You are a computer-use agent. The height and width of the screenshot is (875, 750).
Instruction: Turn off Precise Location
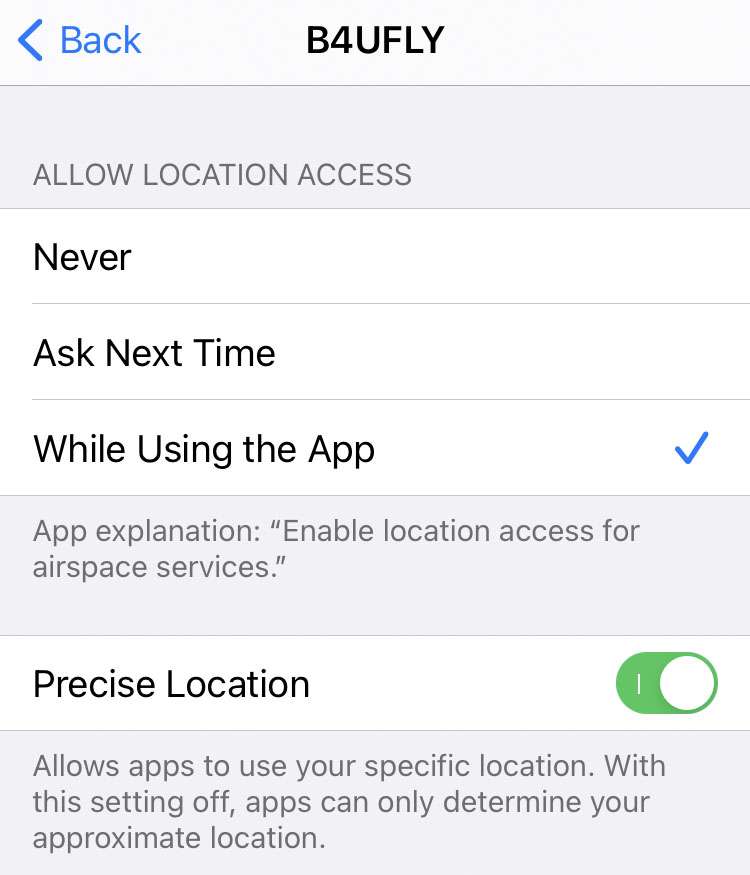point(666,684)
